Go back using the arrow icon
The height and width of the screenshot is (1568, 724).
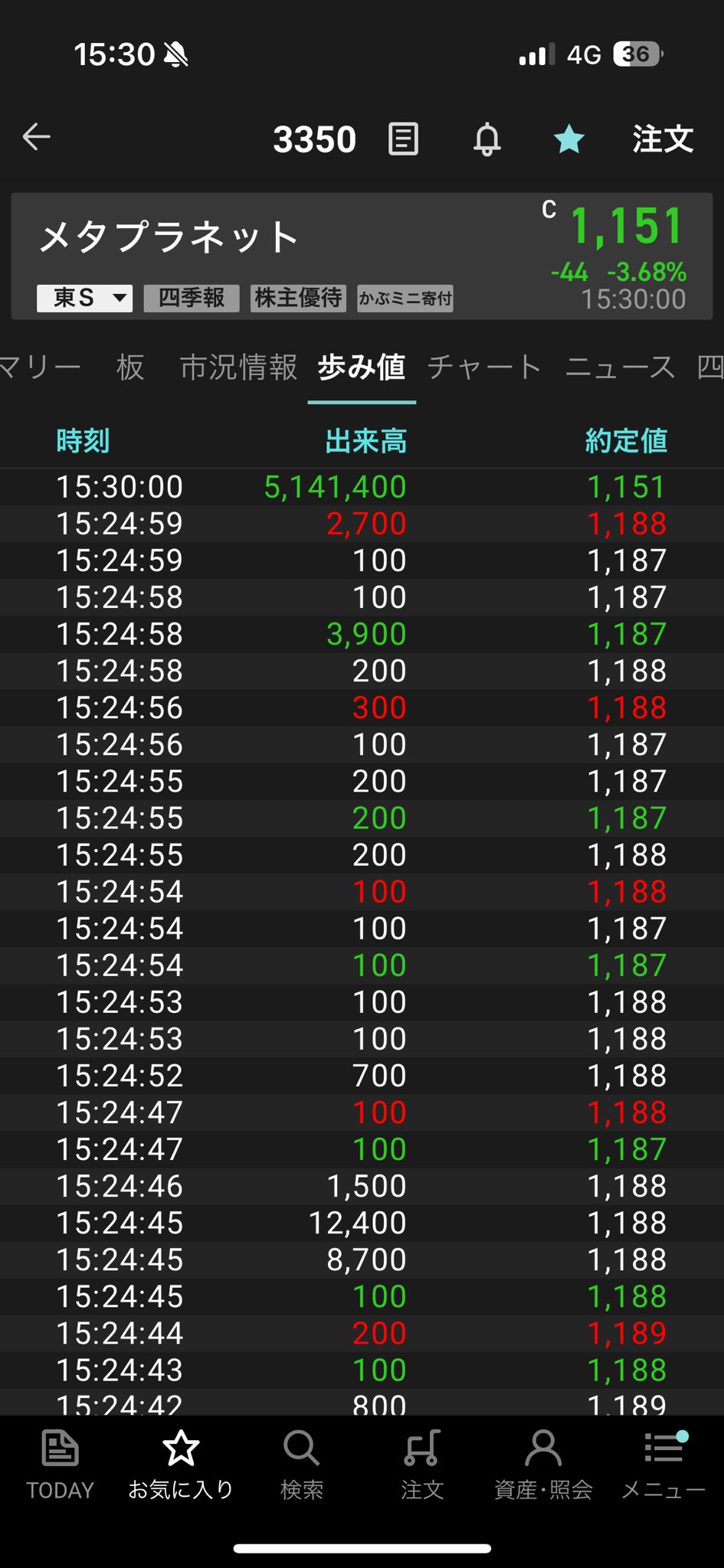click(x=36, y=138)
